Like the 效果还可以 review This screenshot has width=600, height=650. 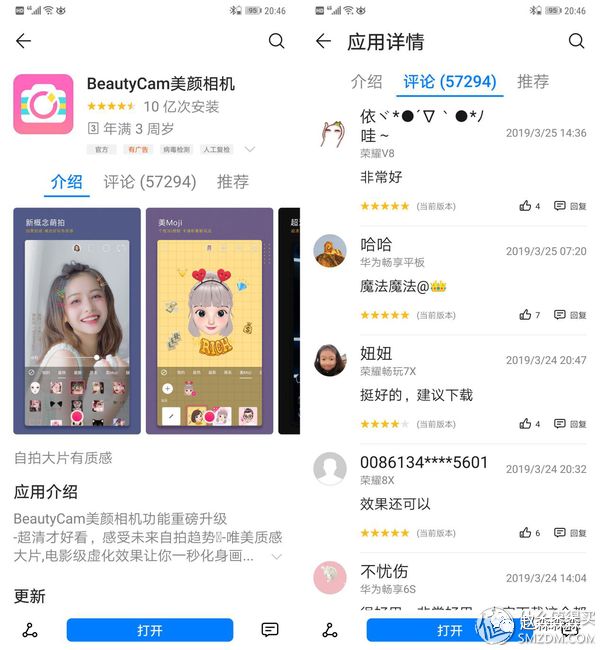click(x=525, y=533)
